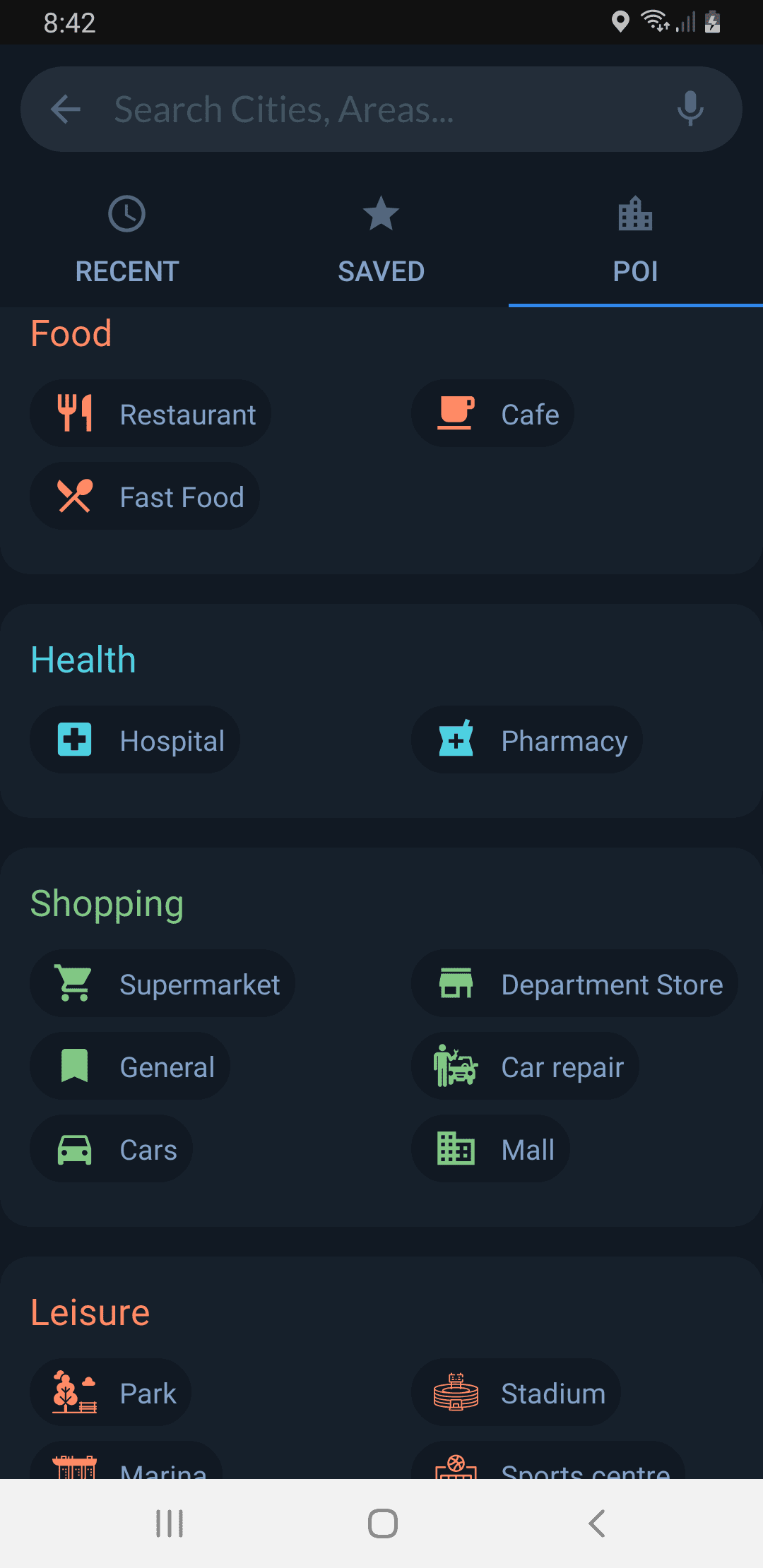The image size is (763, 1568).
Task: Select the POI tab
Action: (x=635, y=240)
